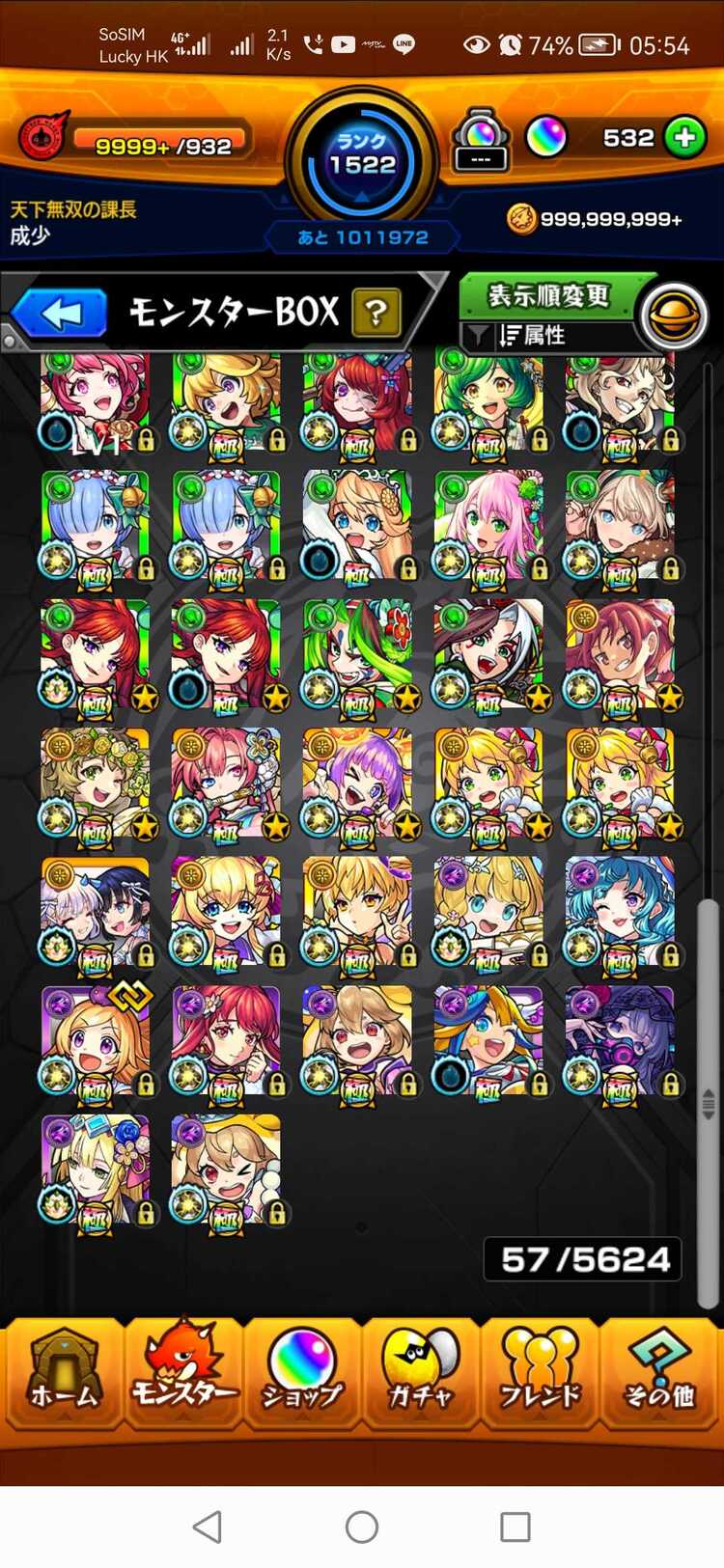The height and width of the screenshot is (1568, 724).
Task: Tap the 表示順変更 sort order button
Action: click(548, 295)
